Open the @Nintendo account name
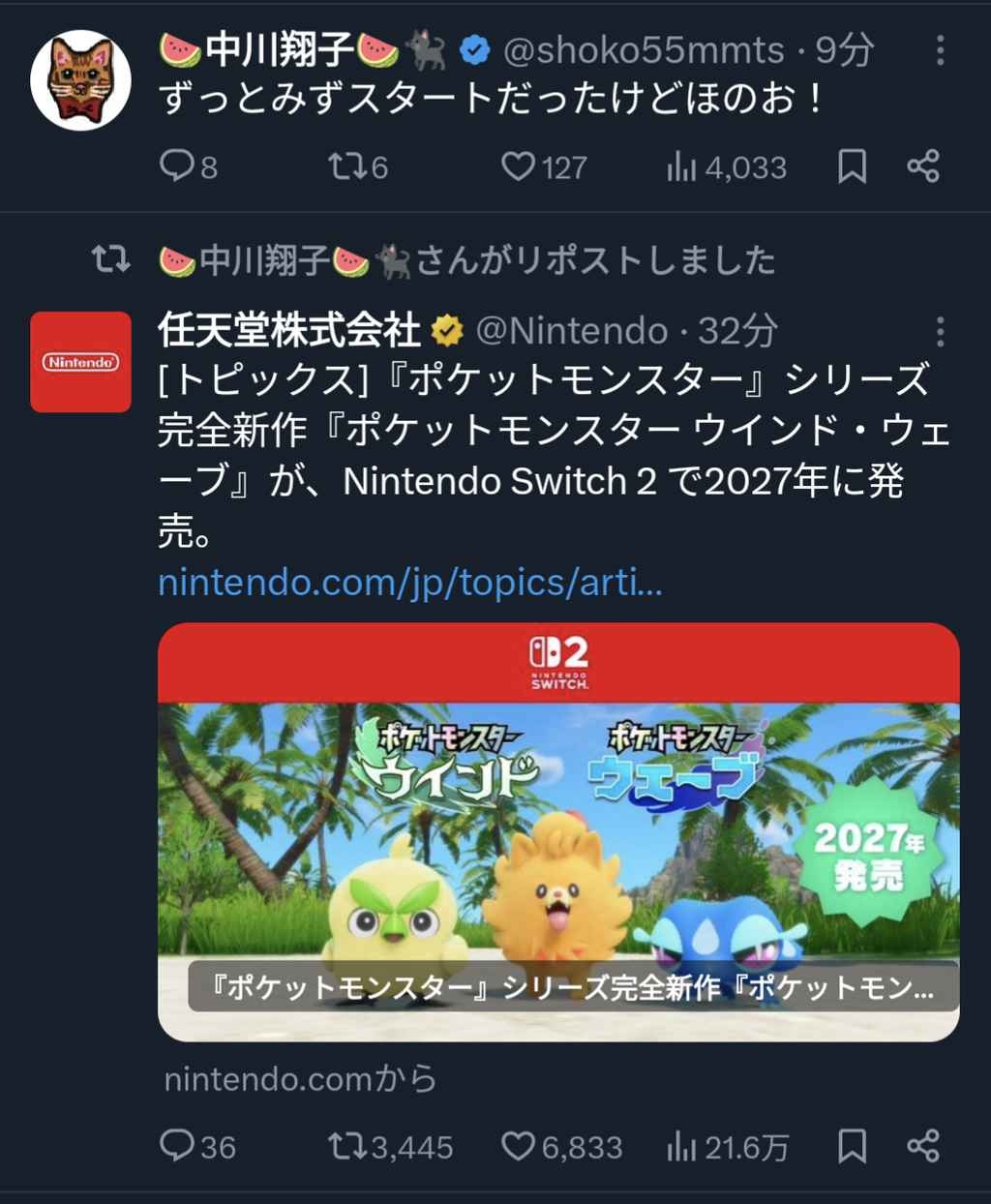This screenshot has width=991, height=1204. pyautogui.click(x=571, y=332)
